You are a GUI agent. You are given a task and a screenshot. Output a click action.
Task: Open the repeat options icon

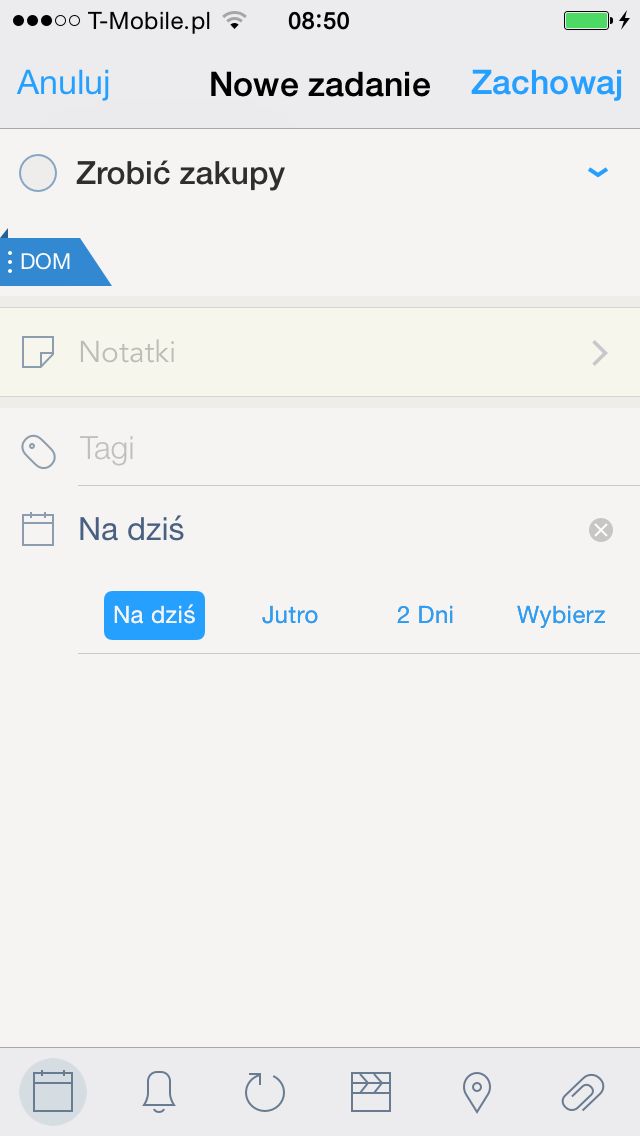265,1091
